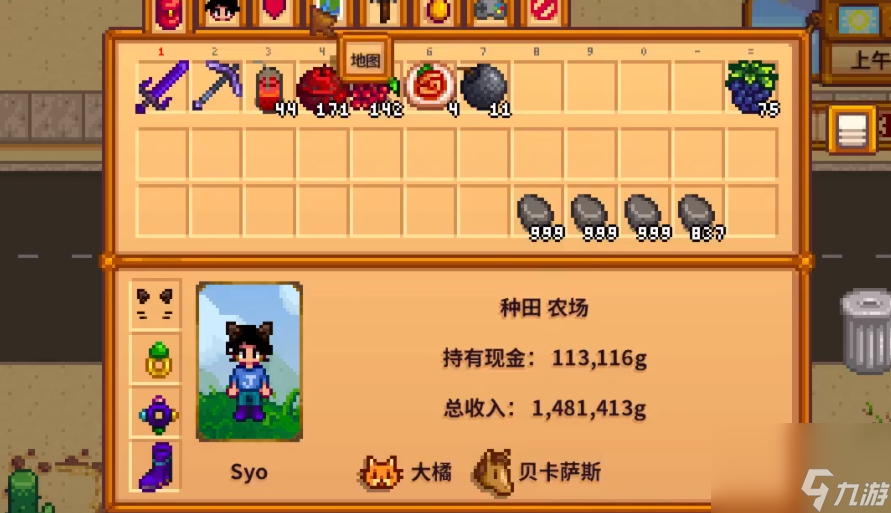The width and height of the screenshot is (891, 513).
Task: Drop item into the trash can
Action: point(863,331)
